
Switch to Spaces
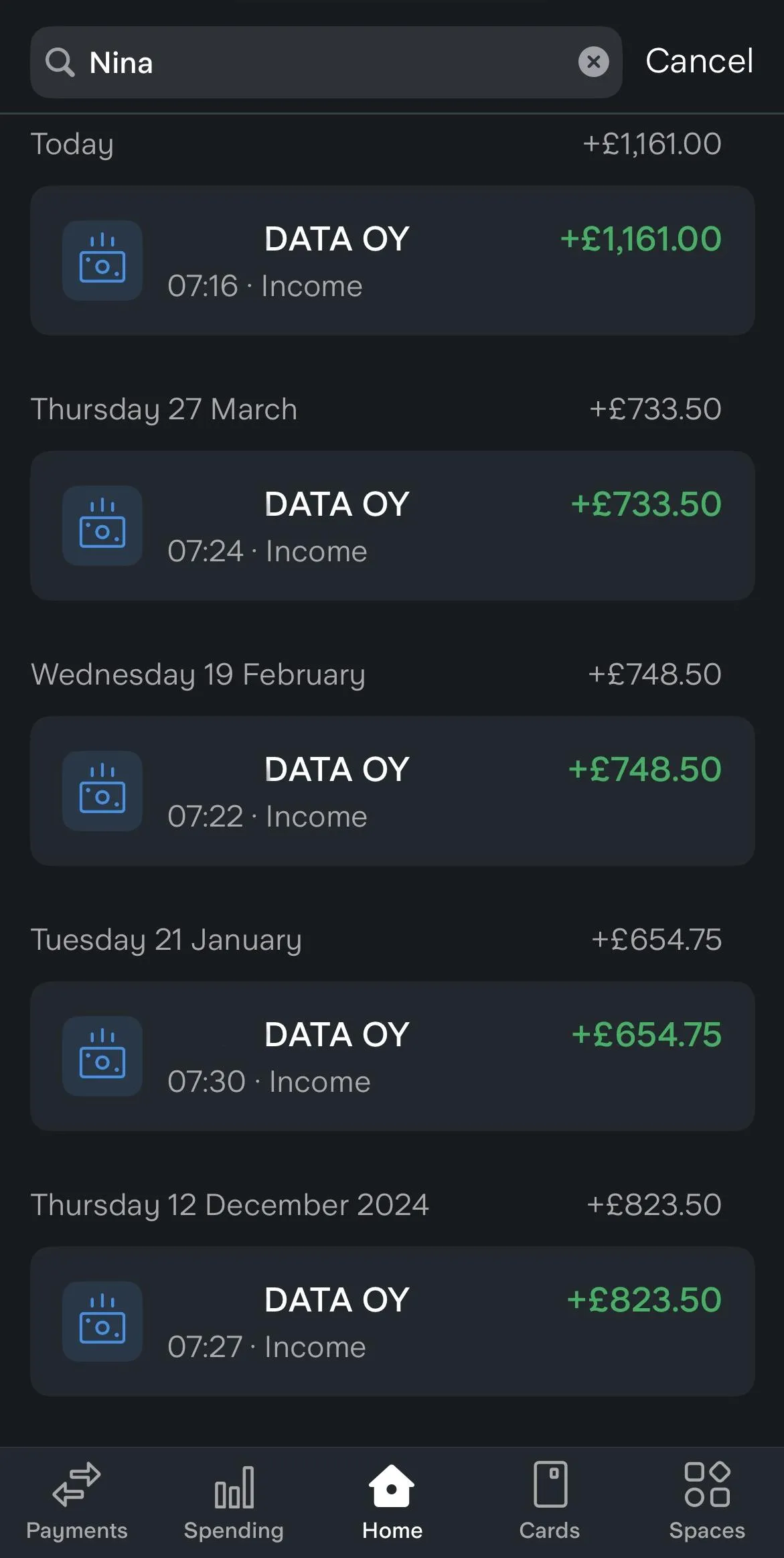click(x=707, y=1502)
